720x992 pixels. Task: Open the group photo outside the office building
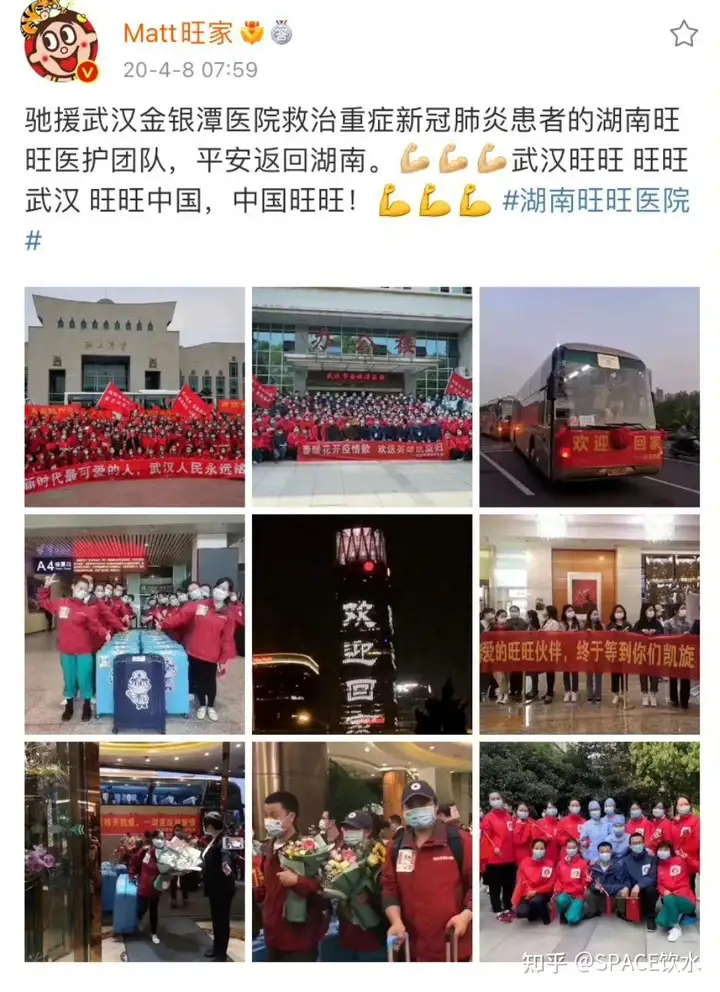point(362,397)
